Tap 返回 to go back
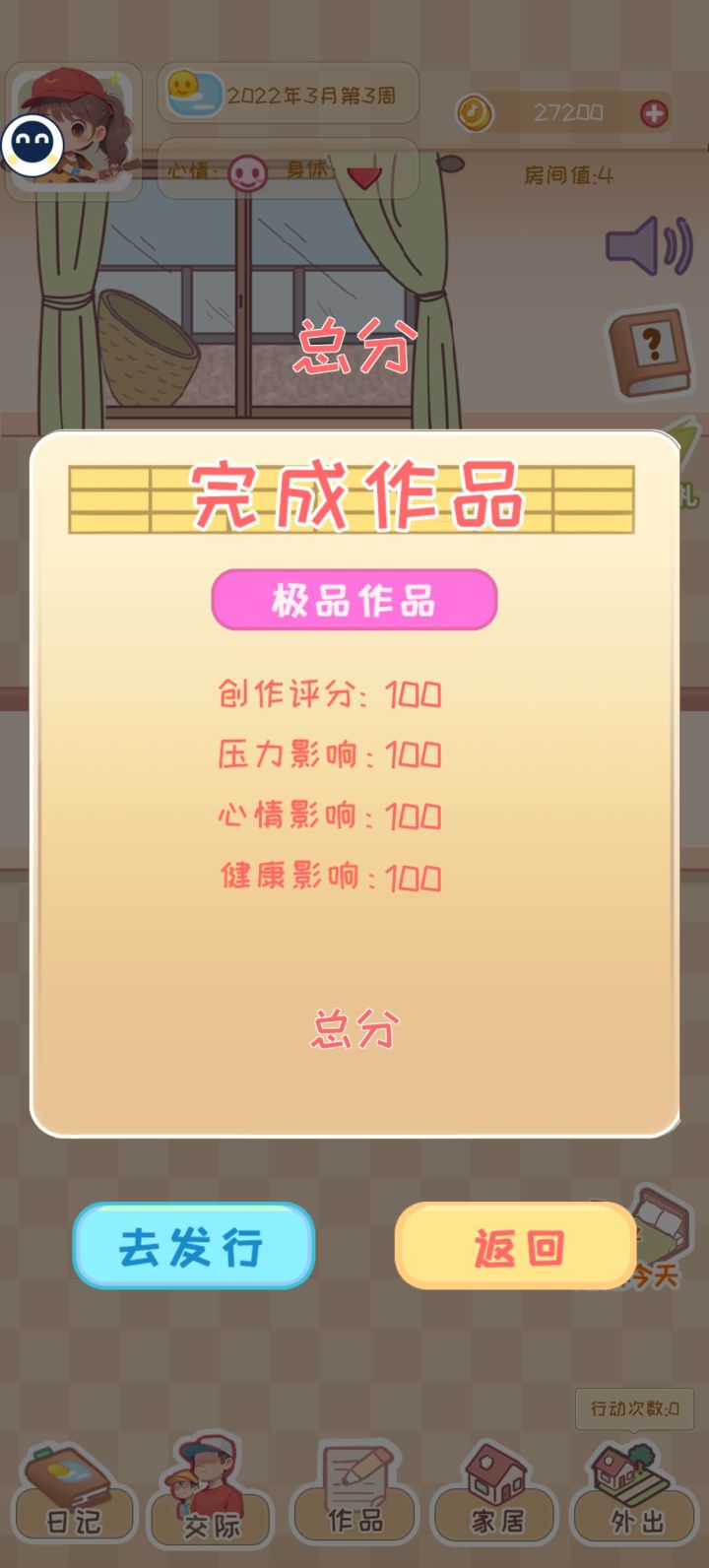 [516, 1245]
